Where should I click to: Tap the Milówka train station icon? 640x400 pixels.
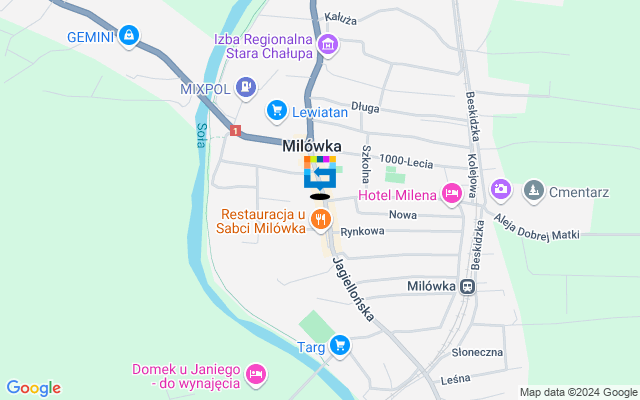(467, 286)
